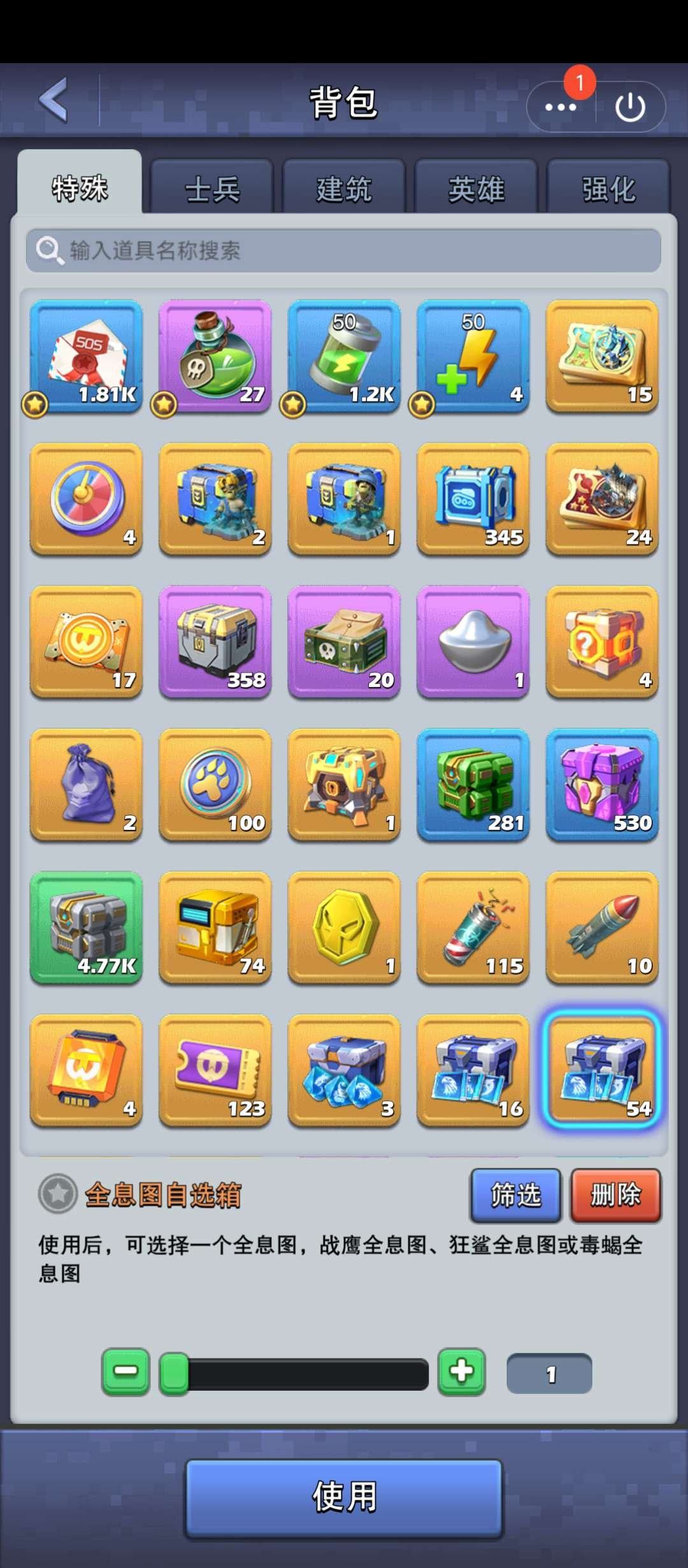The image size is (688, 1568).
Task: Pick the rocket missile item with 10
Action: point(602,927)
